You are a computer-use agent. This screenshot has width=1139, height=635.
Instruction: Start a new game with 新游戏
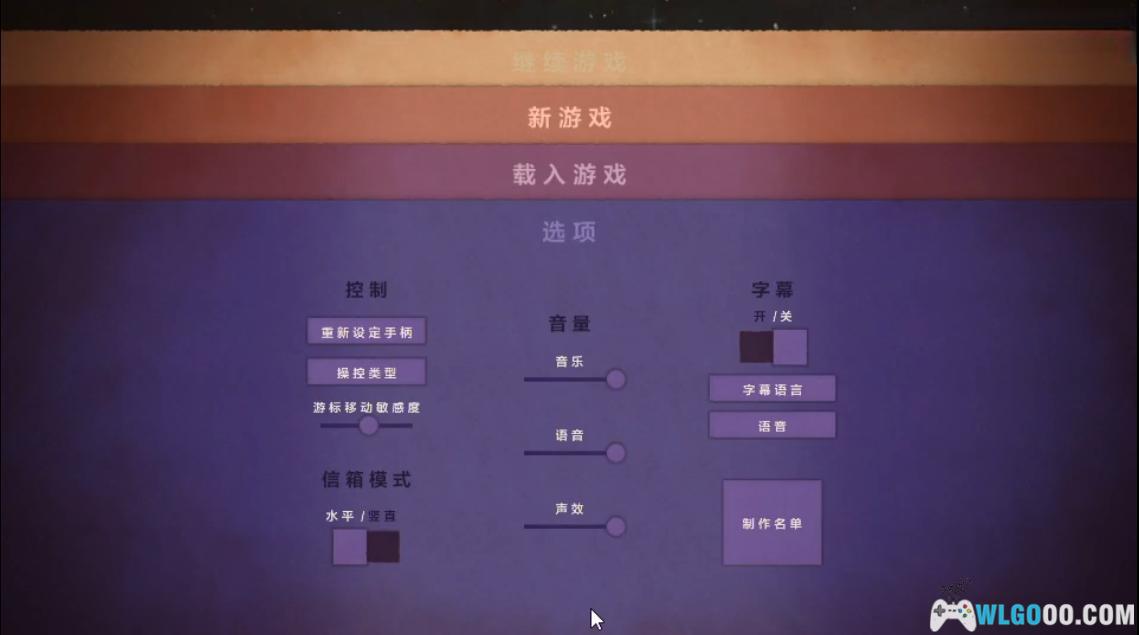tap(569, 118)
